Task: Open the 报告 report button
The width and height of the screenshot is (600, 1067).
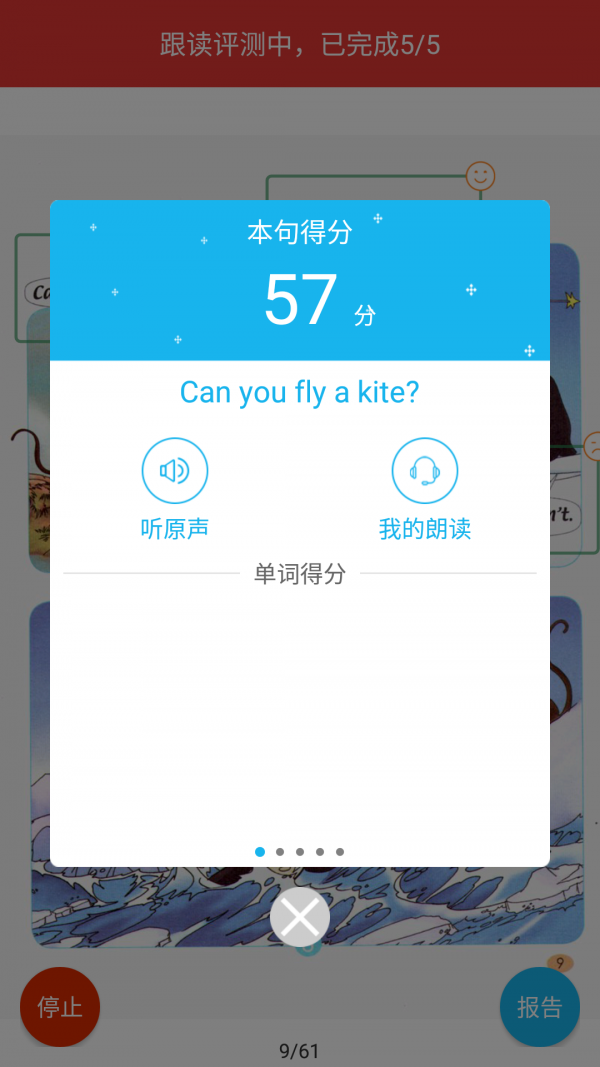Action: click(x=540, y=1006)
